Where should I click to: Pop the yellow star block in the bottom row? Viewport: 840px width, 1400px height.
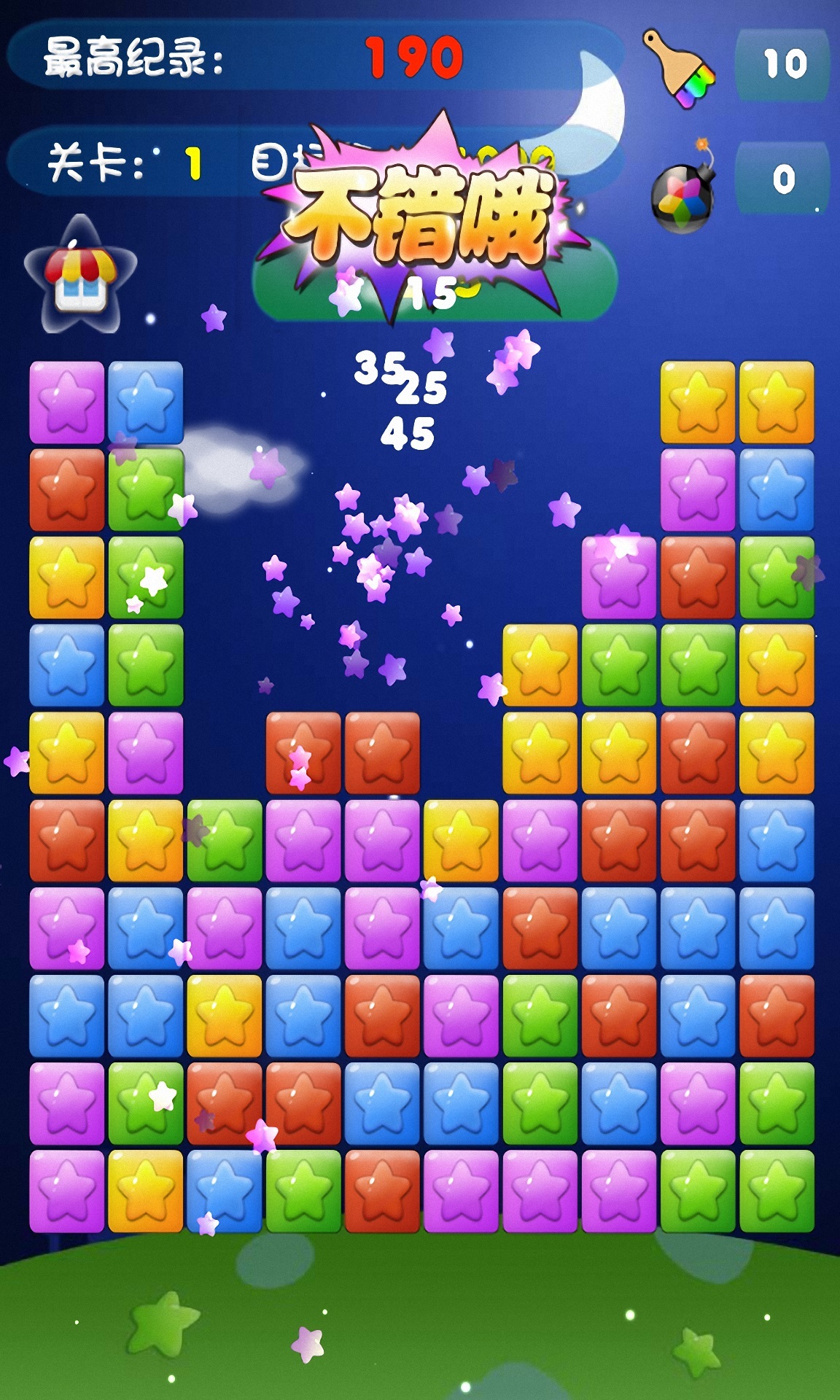click(146, 1191)
